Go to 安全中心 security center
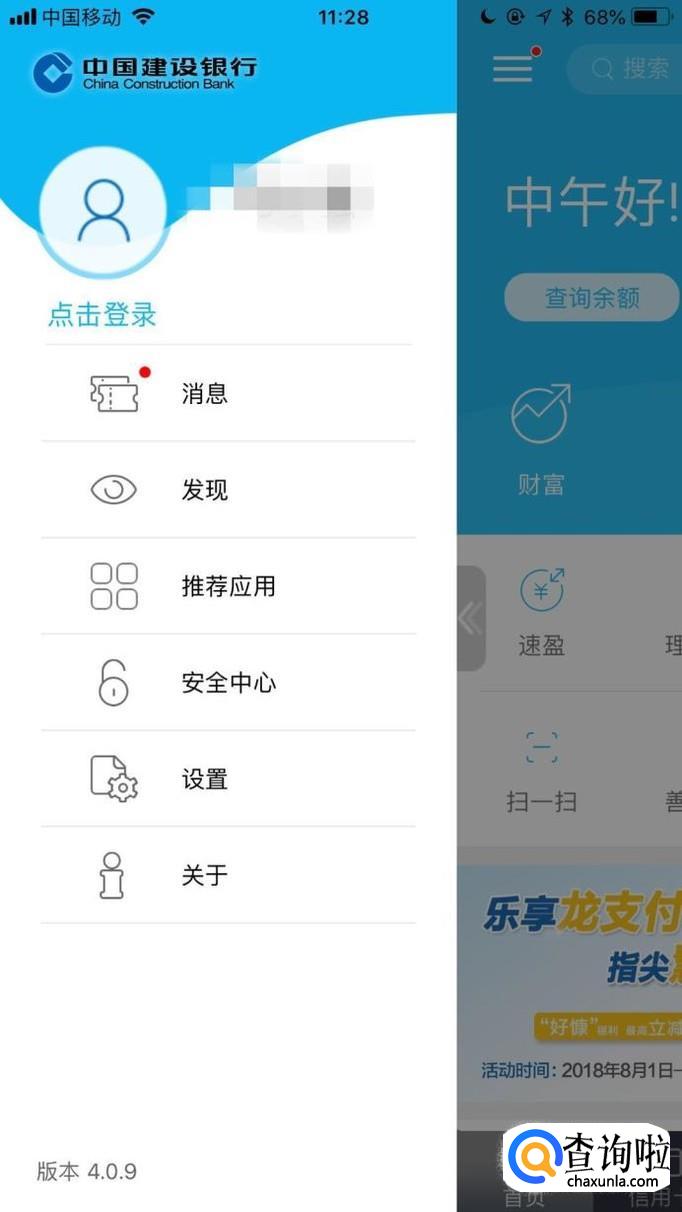This screenshot has height=1212, width=682. coord(228,683)
